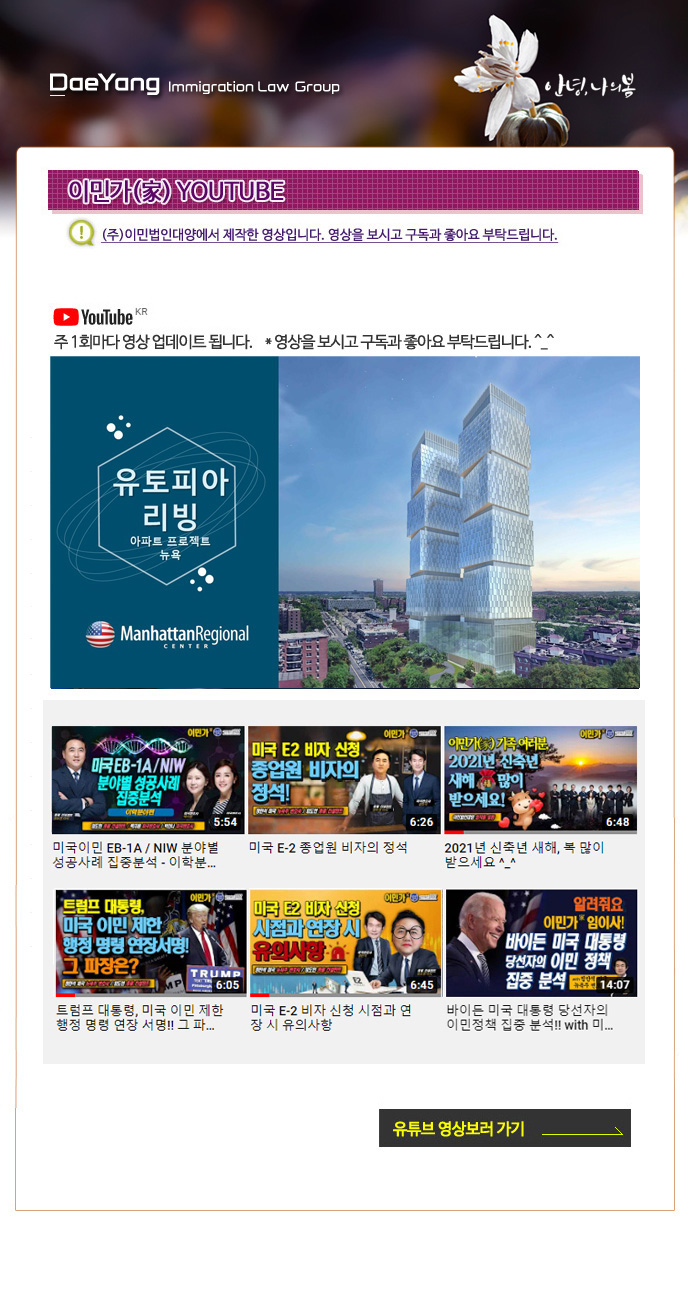The width and height of the screenshot is (688, 1299).
Task: Play the 2021년 신축년 새해 greeting video
Action: point(540,780)
